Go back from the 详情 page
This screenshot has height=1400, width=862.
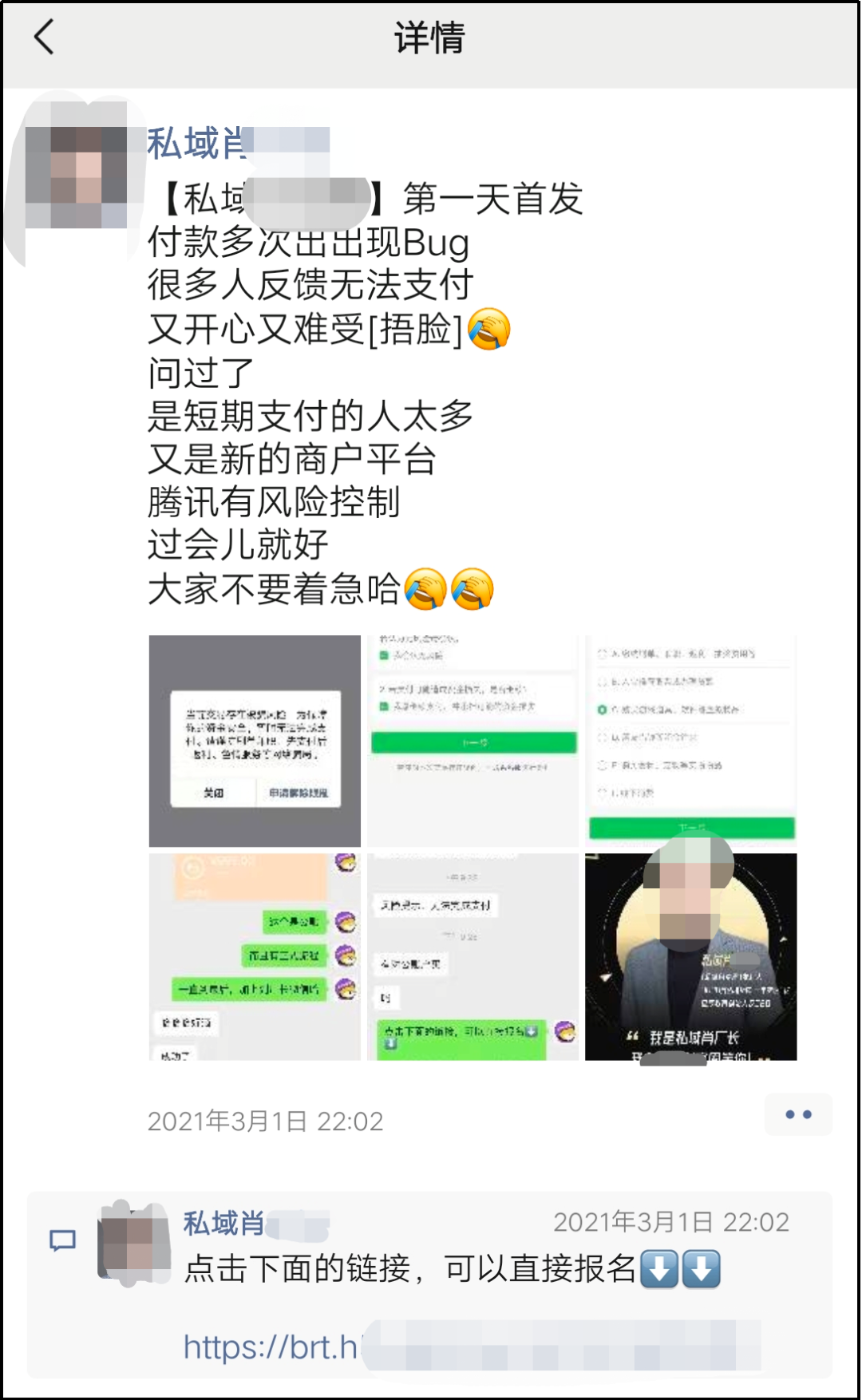(45, 38)
